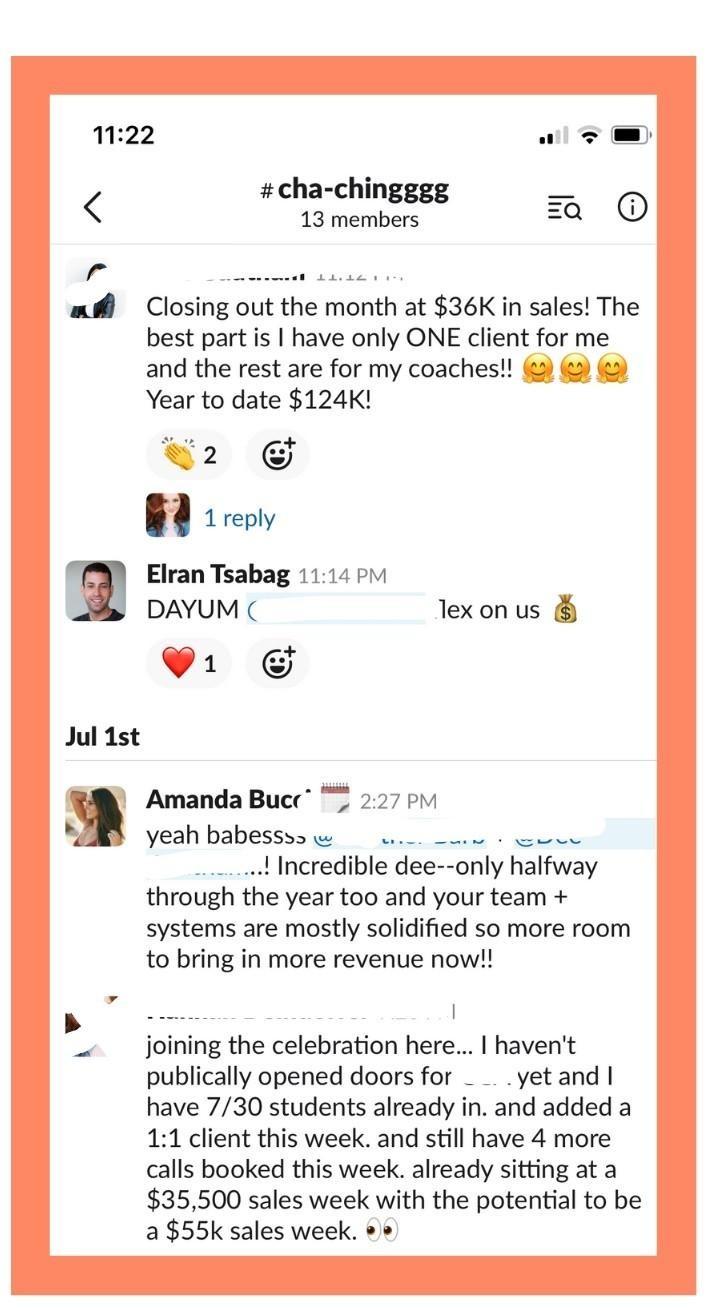Search within this channel
This screenshot has width=718, height=1314.
click(565, 208)
